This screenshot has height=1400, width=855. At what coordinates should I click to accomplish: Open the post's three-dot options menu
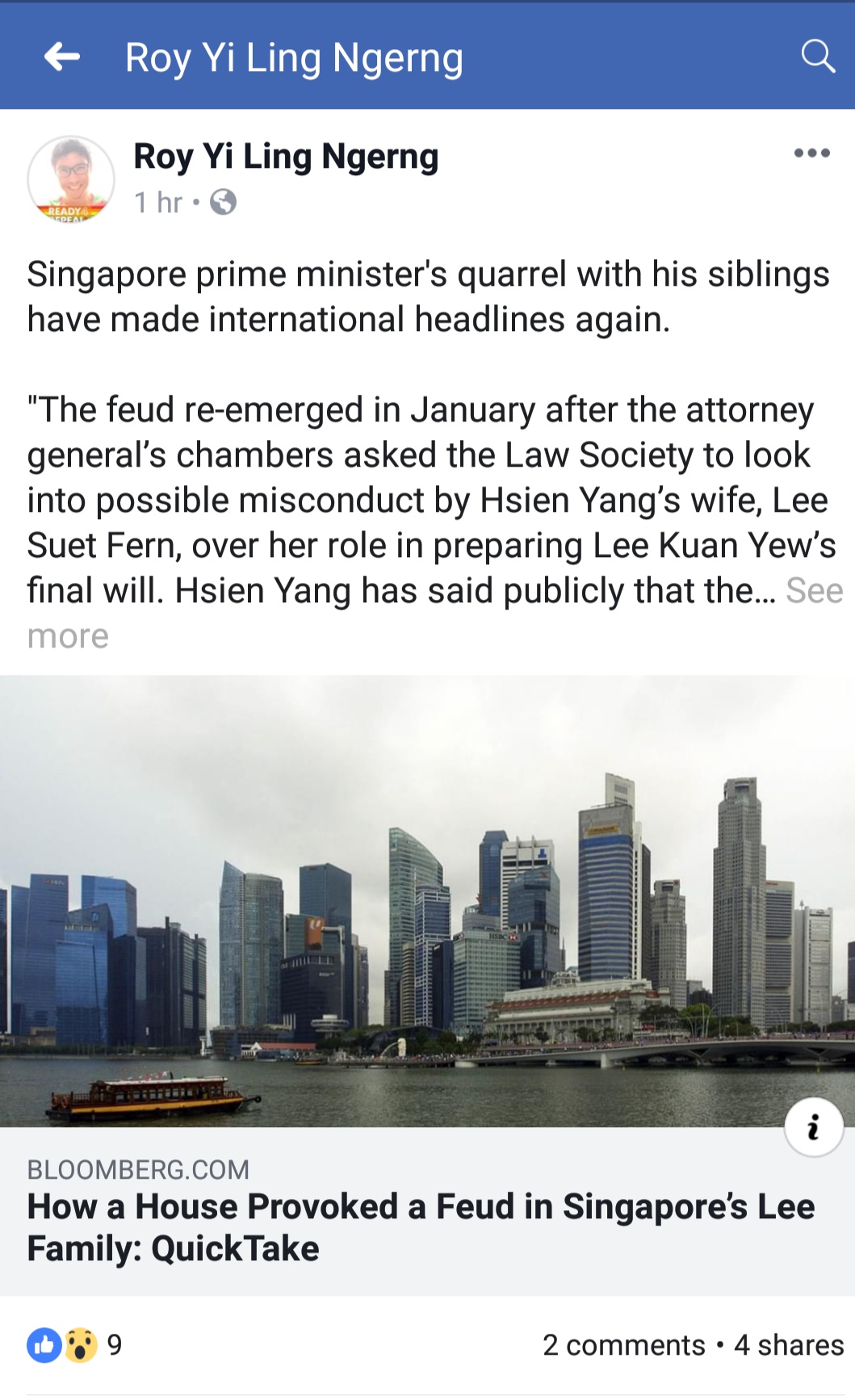pyautogui.click(x=811, y=153)
